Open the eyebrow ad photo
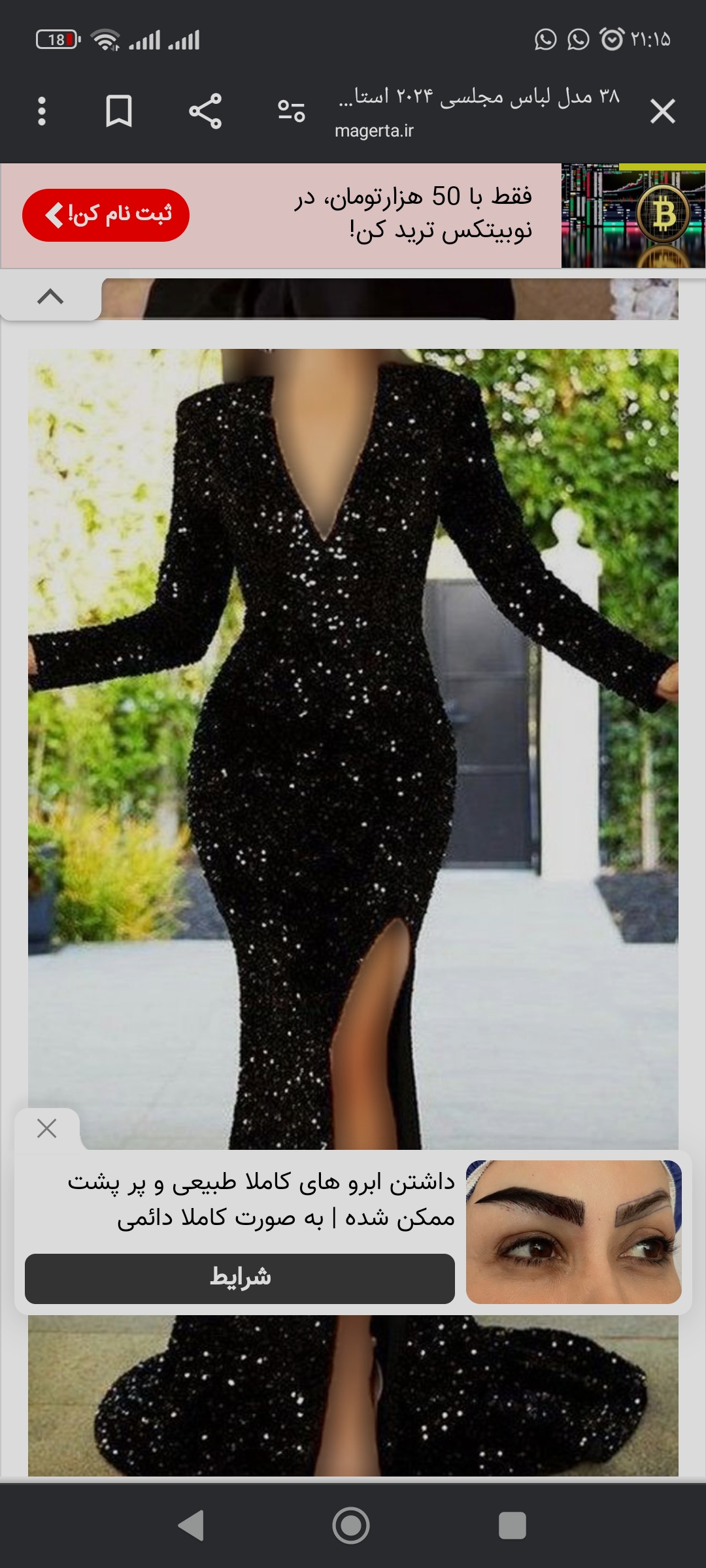Screen dimensions: 706x1568 coord(573,1232)
